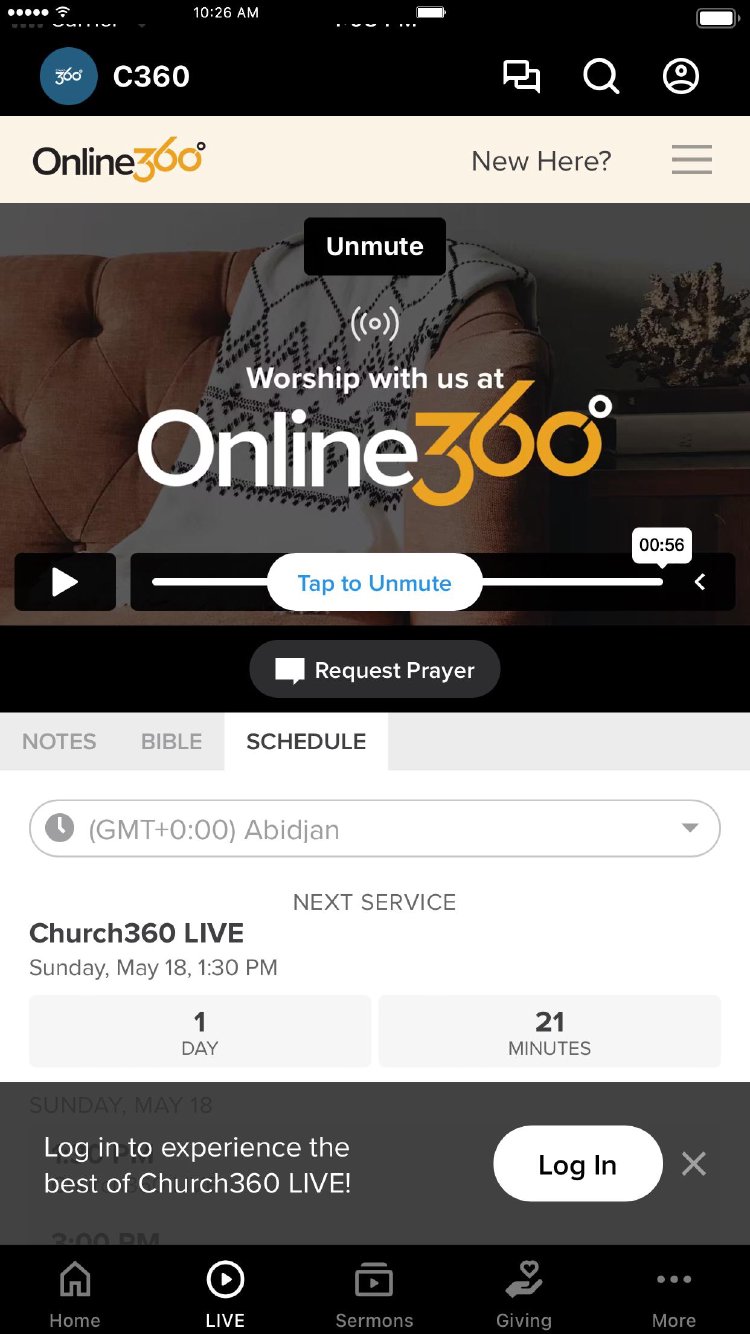Screen dimensions: 750x1334
Task: Tap the New Here? link
Action: point(541,161)
